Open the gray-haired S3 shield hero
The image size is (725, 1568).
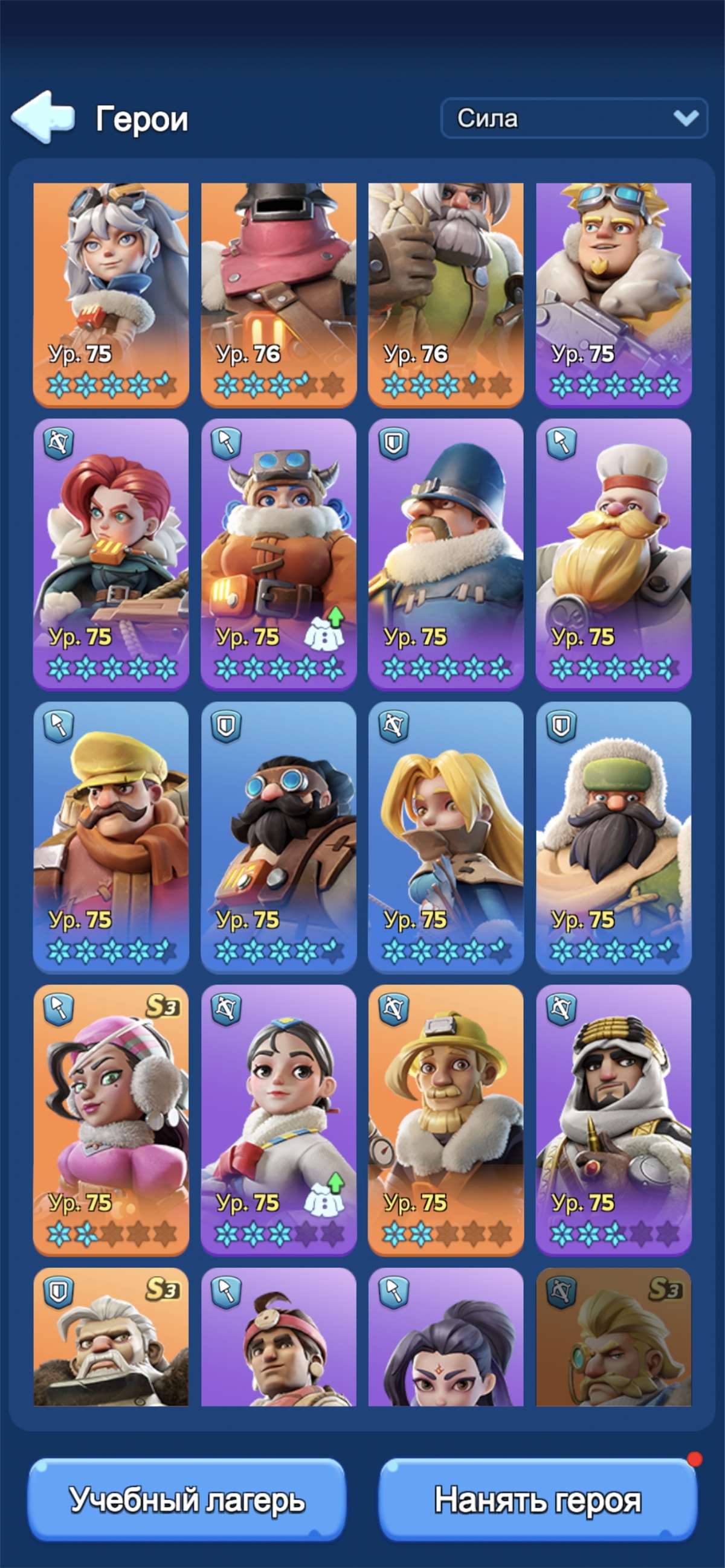point(111,1337)
